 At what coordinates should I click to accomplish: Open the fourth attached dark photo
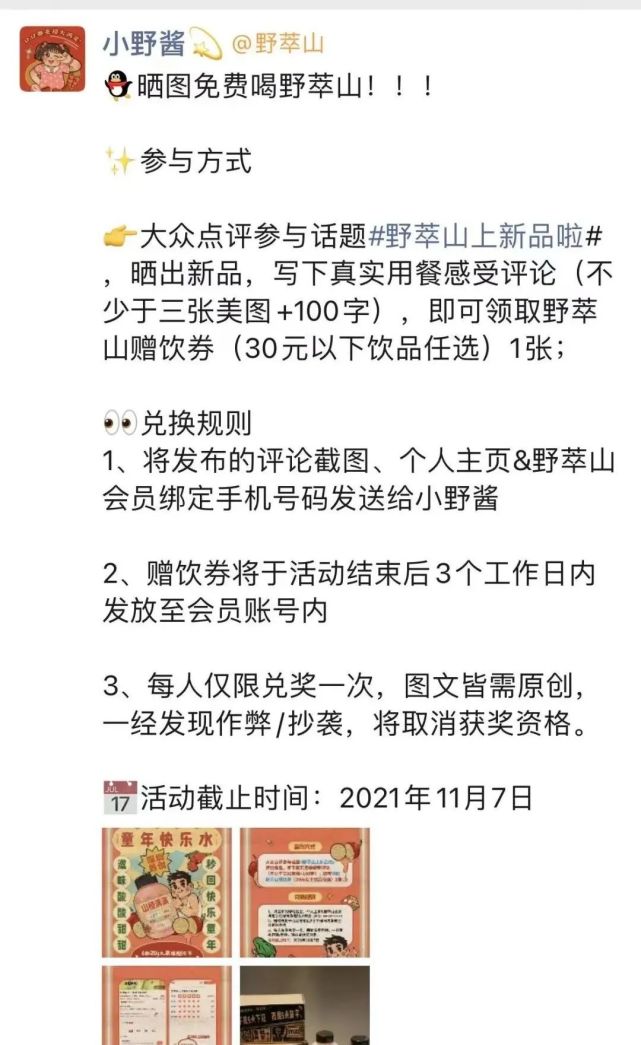[x=305, y=1005]
